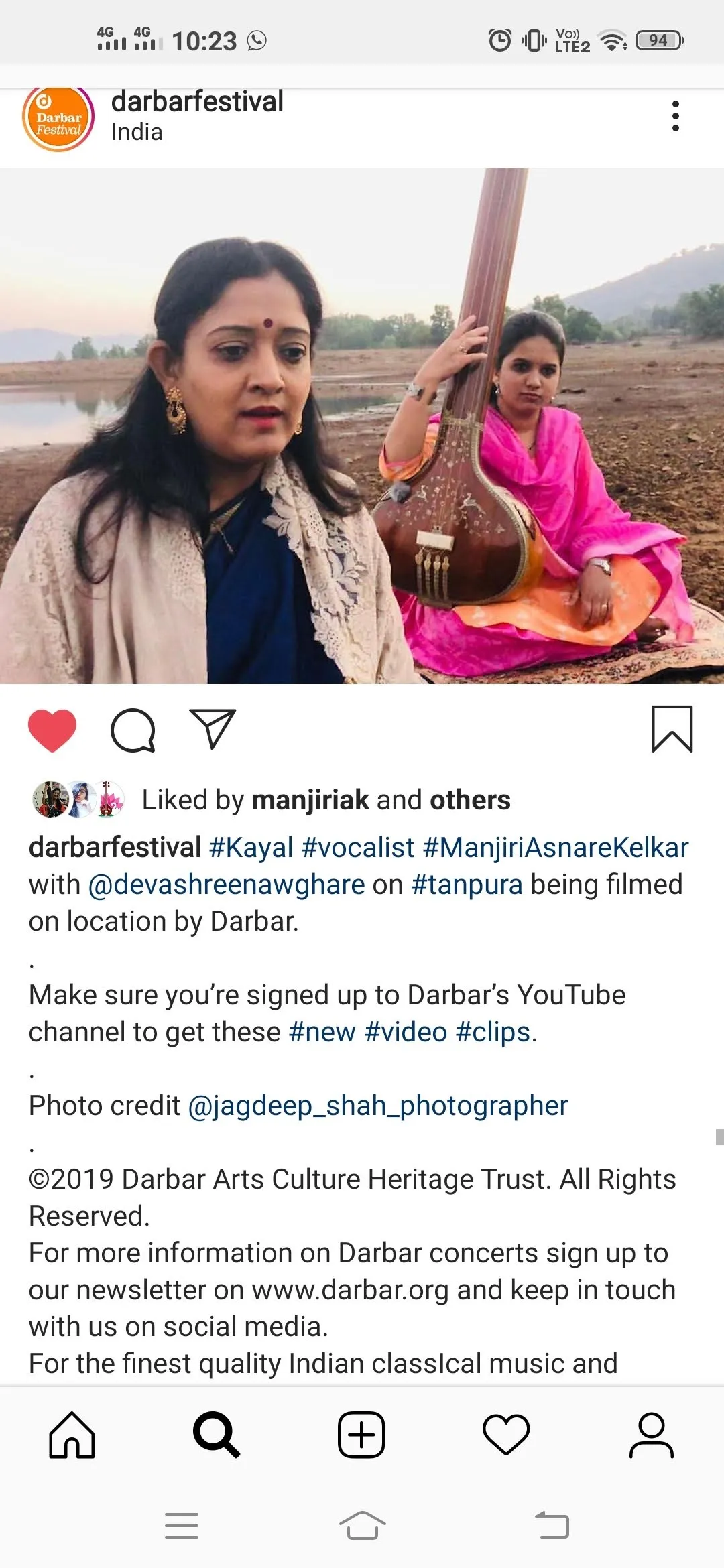Go to the Home feed tab
The height and width of the screenshot is (1568, 724).
(x=72, y=1435)
